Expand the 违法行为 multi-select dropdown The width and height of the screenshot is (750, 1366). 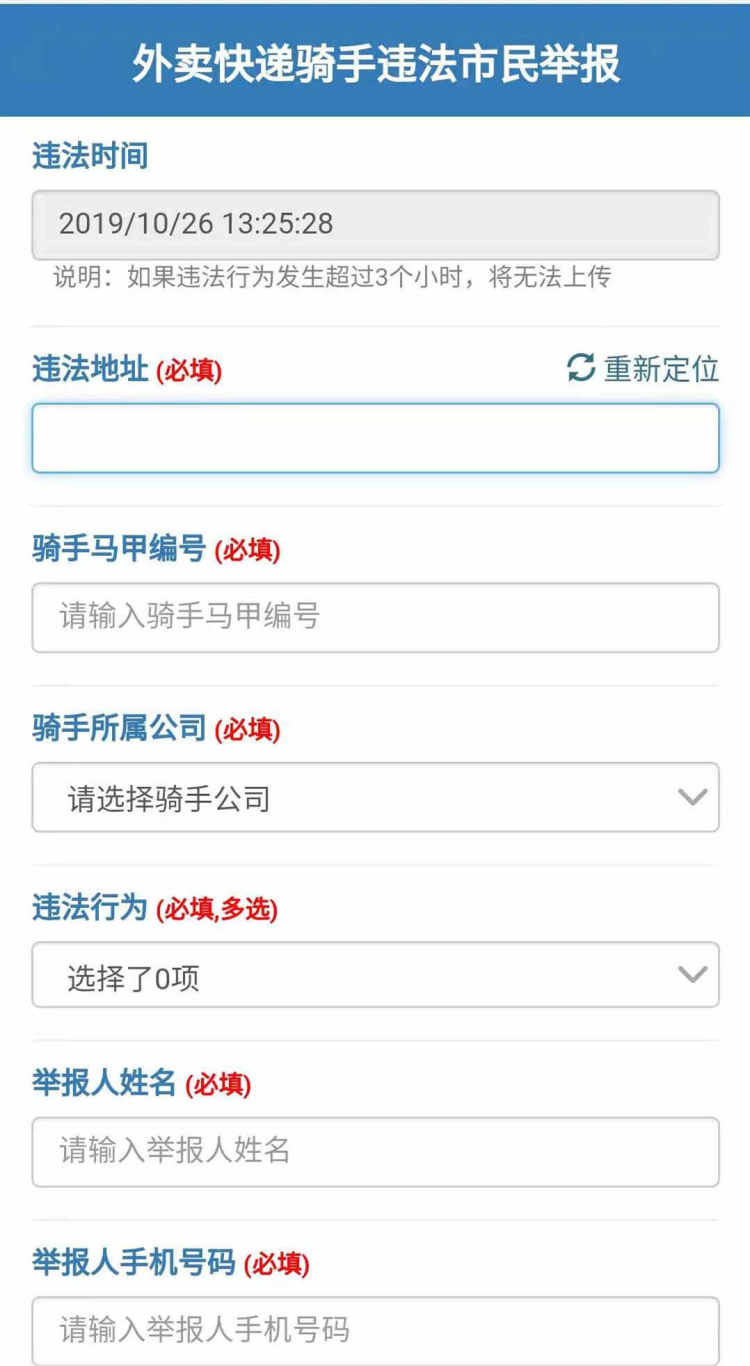(x=375, y=975)
